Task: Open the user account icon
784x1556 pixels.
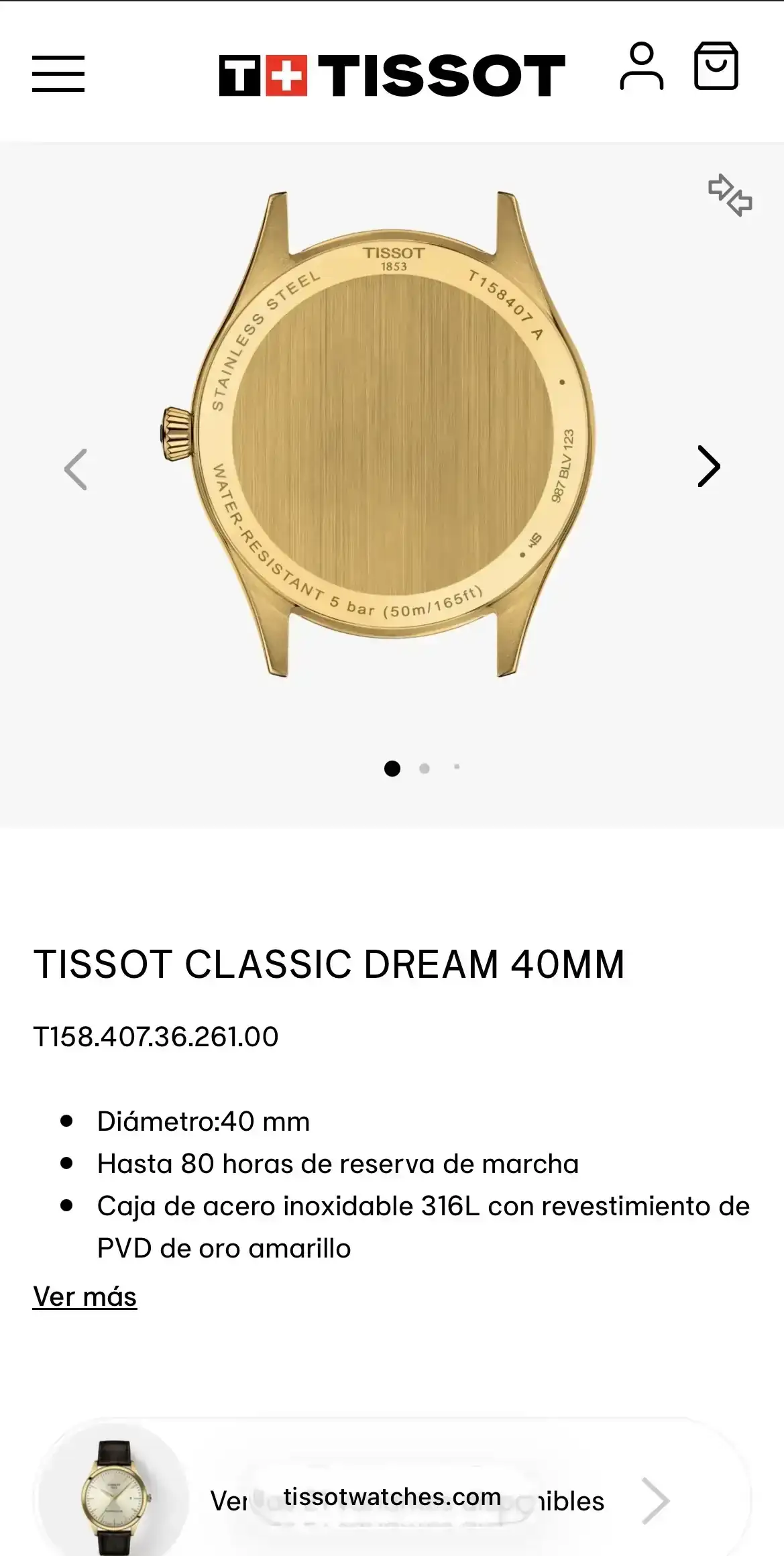Action: pos(641,66)
